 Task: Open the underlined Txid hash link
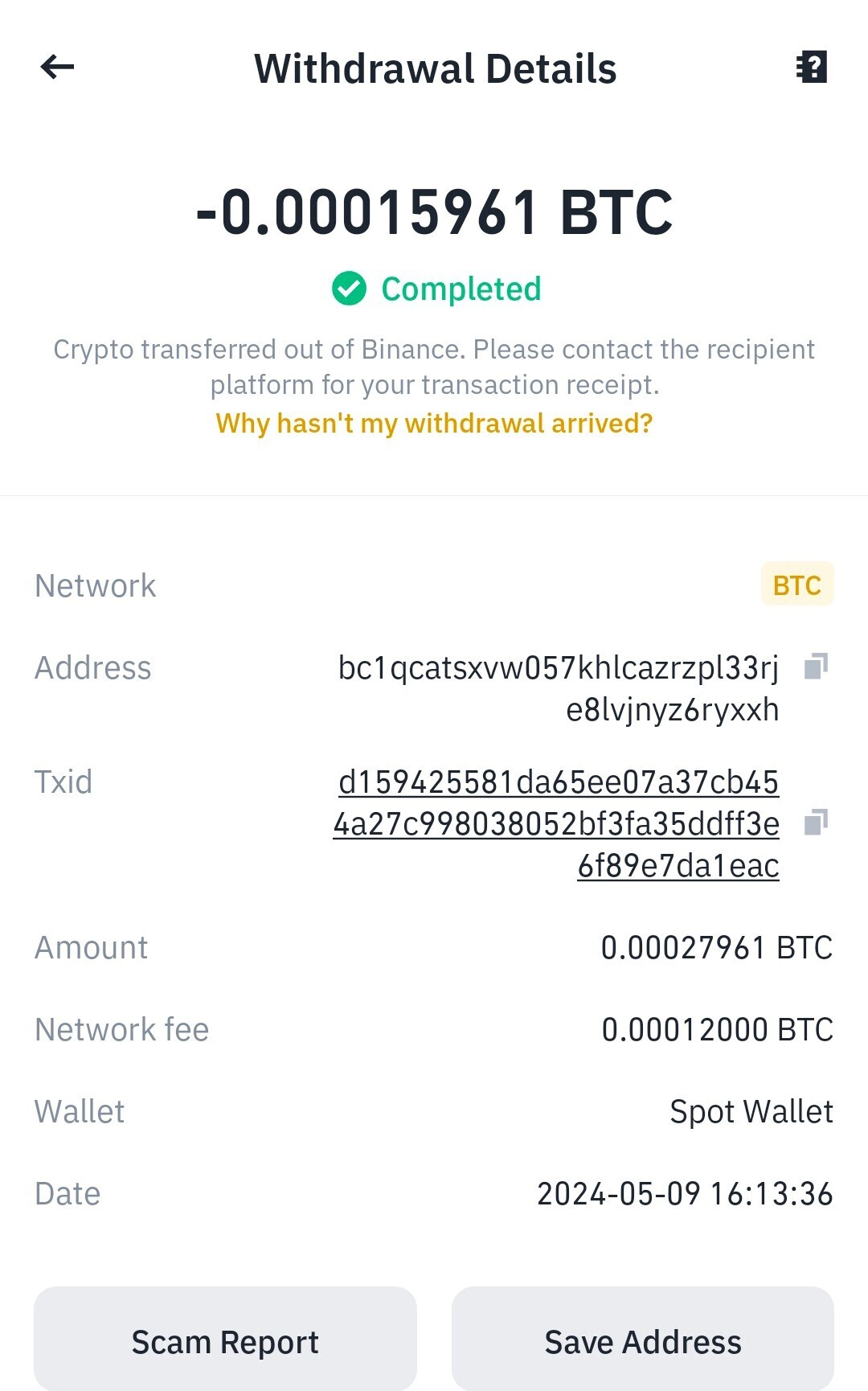[x=556, y=824]
